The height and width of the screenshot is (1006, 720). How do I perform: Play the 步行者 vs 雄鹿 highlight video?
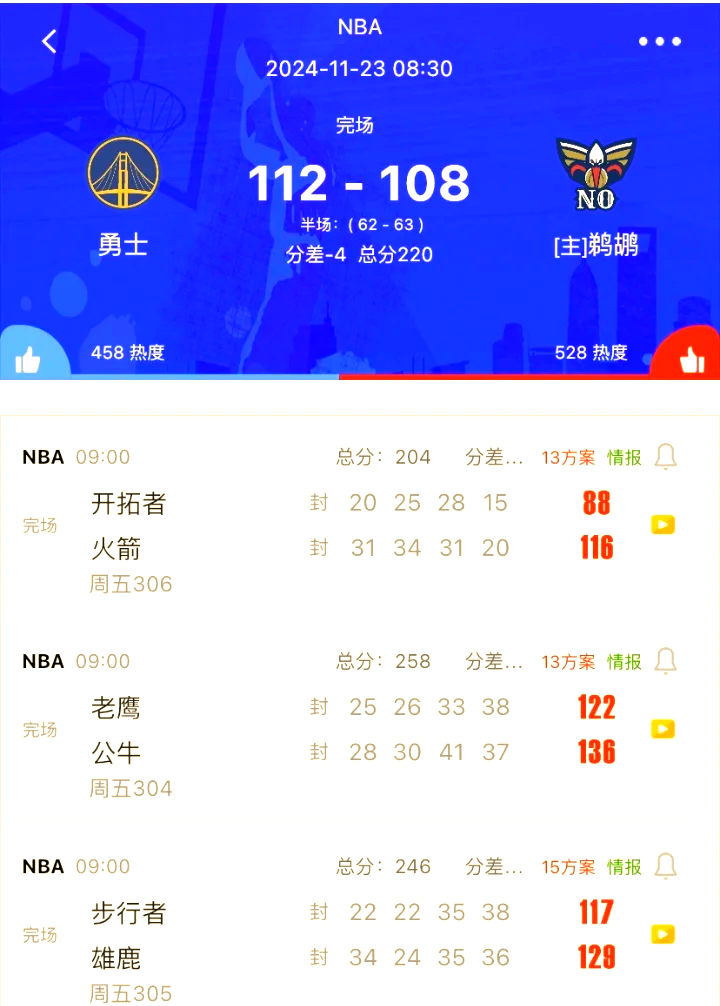(x=662, y=935)
